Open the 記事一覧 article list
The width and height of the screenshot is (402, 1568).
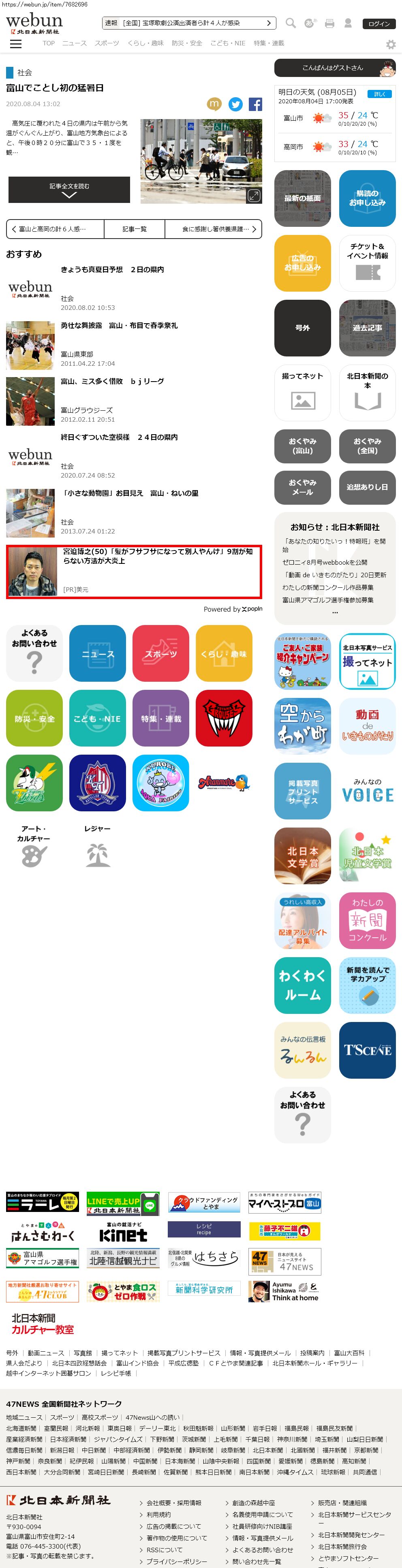coord(135,229)
